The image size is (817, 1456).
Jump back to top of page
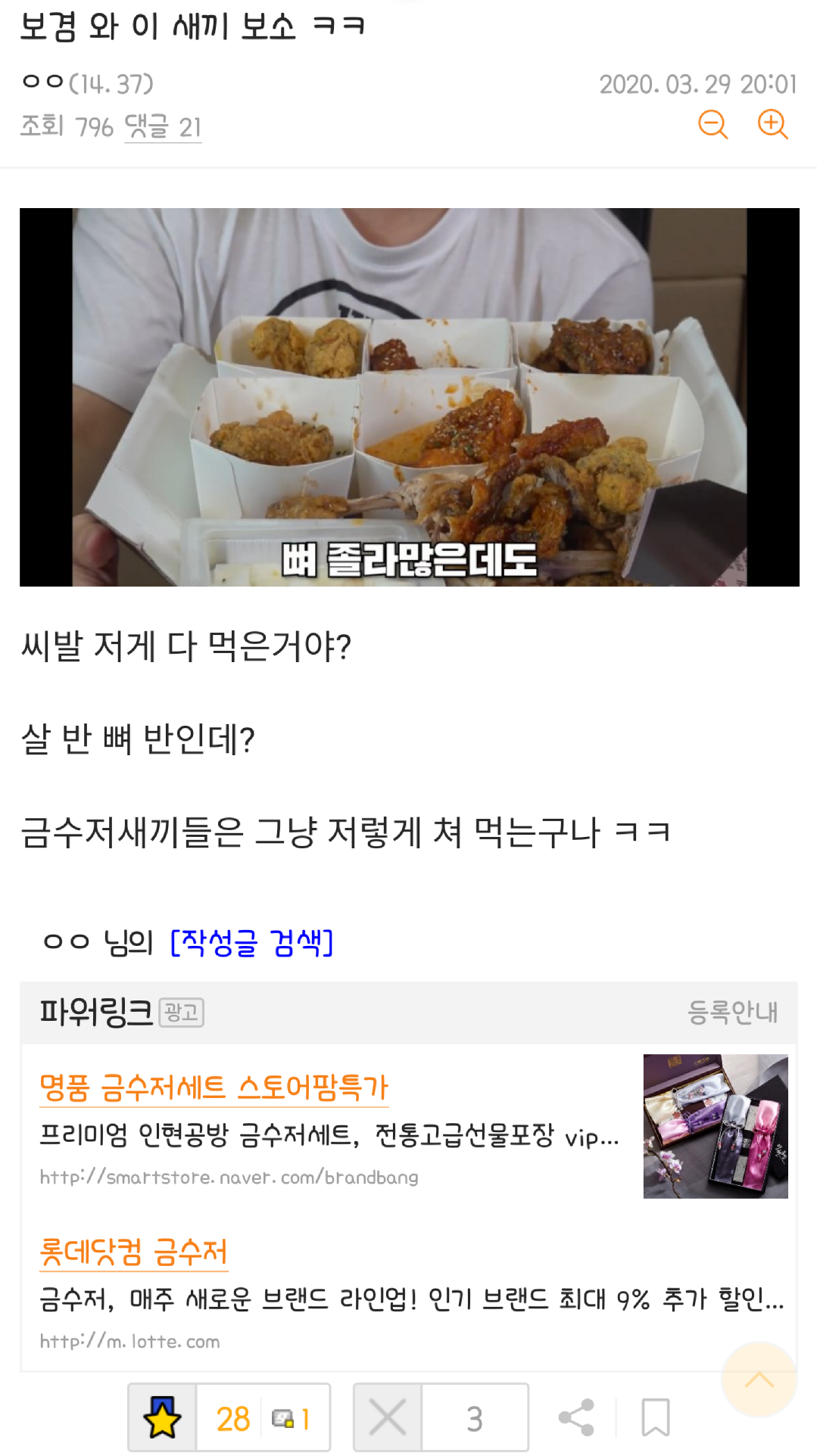[759, 1380]
